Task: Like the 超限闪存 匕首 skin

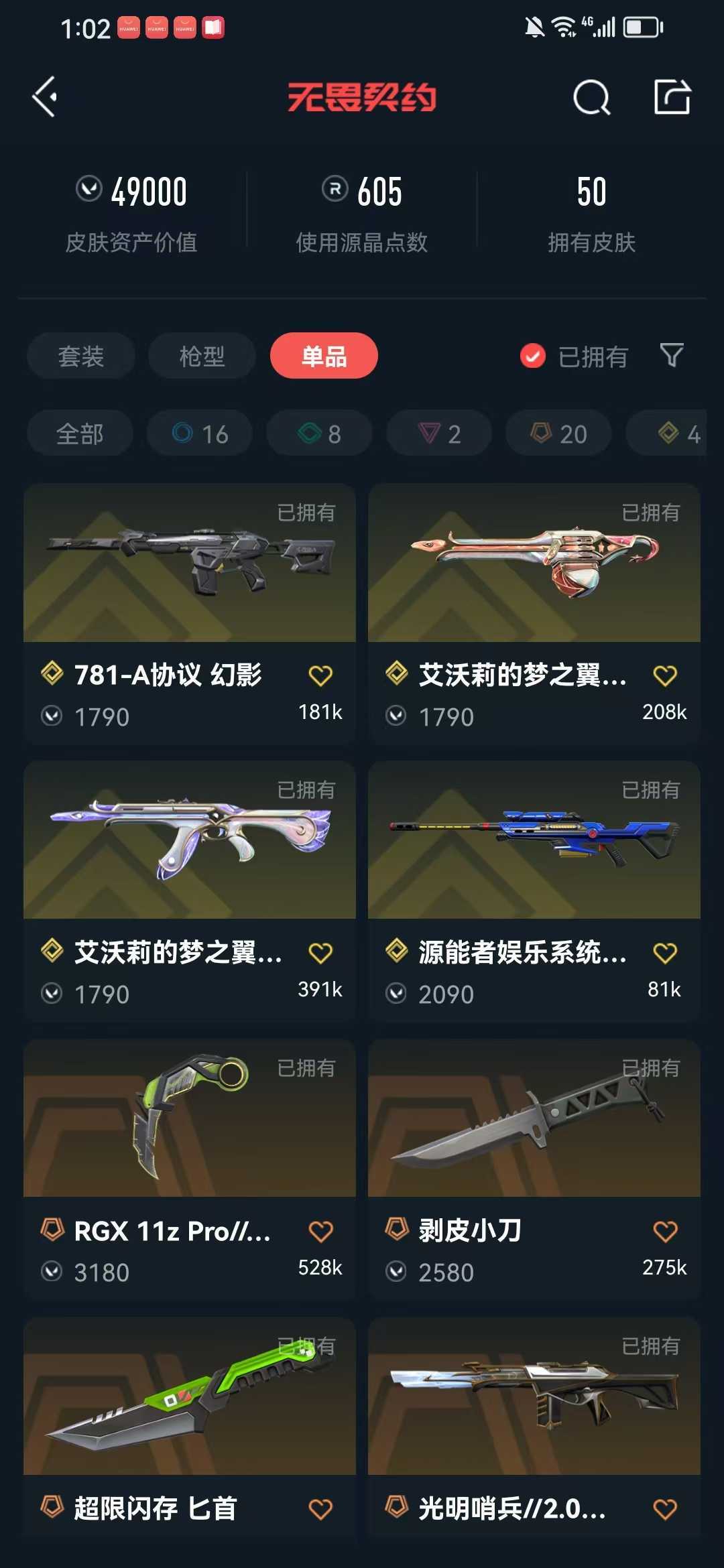Action: (320, 1509)
